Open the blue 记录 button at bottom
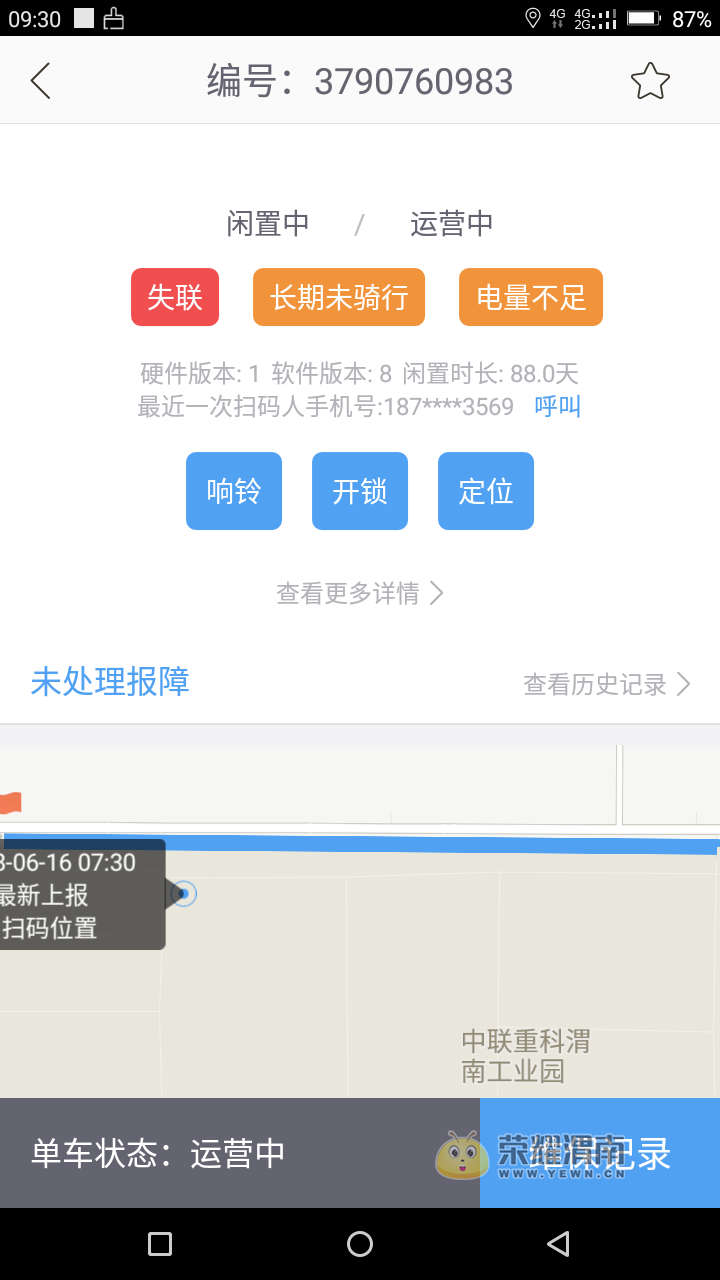 coord(600,1153)
